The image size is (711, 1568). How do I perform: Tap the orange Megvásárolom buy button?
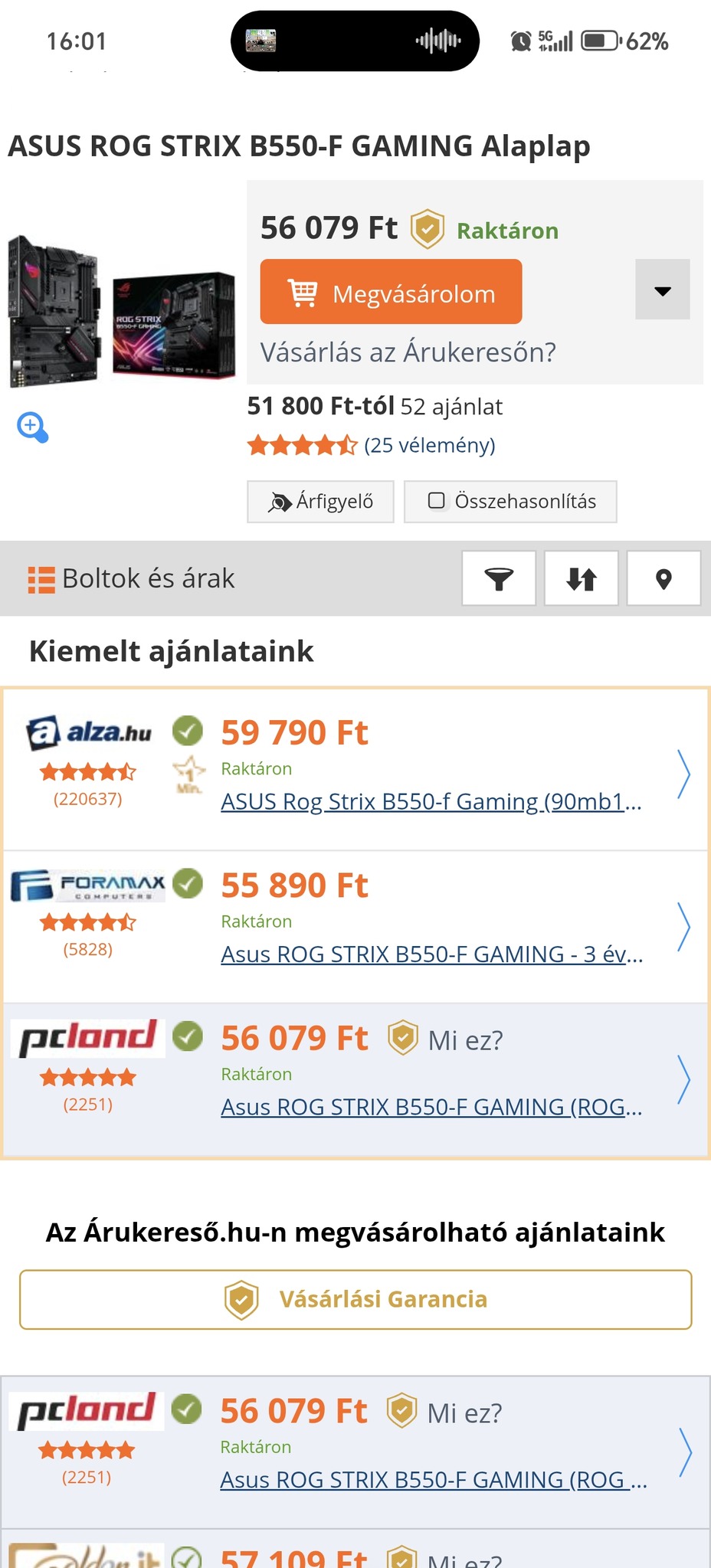(x=391, y=292)
